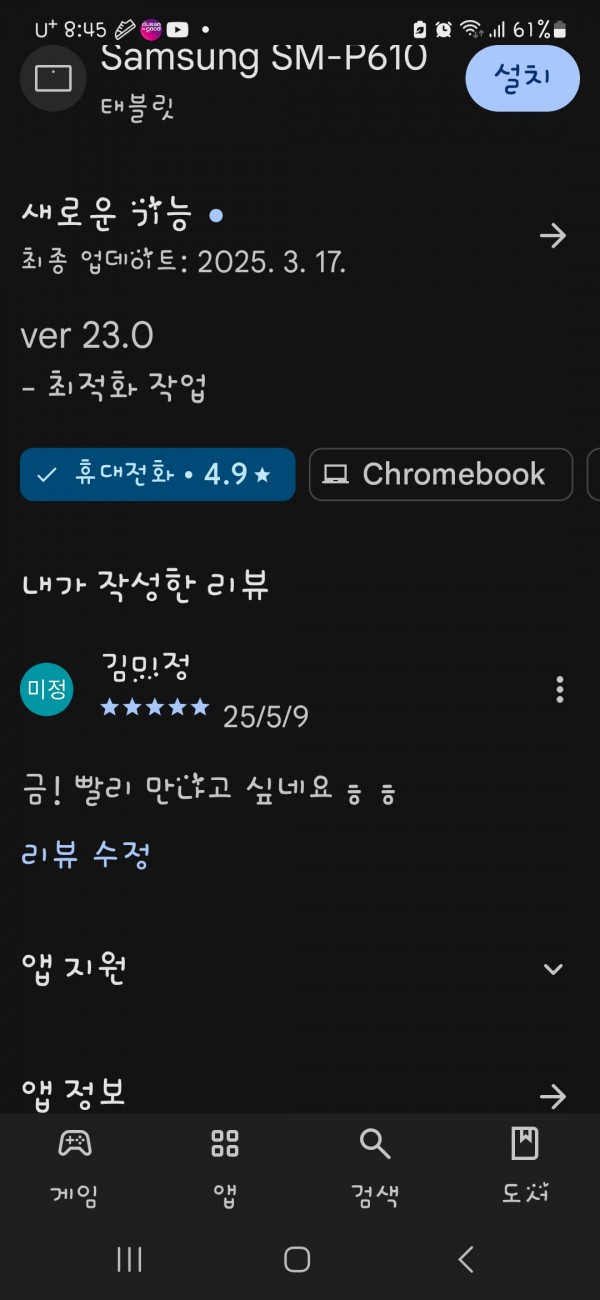Image resolution: width=600 pixels, height=1300 pixels.
Task: Open the 앱 정보 arrow
Action: 552,1097
